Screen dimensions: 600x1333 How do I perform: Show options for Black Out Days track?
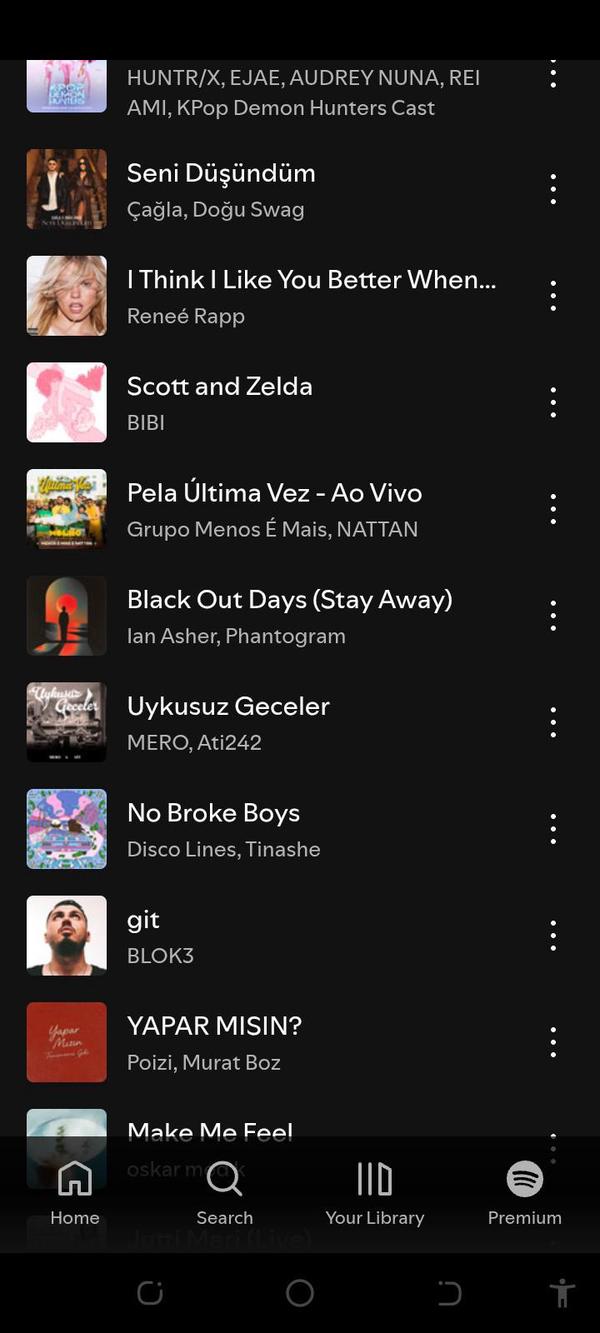(553, 616)
